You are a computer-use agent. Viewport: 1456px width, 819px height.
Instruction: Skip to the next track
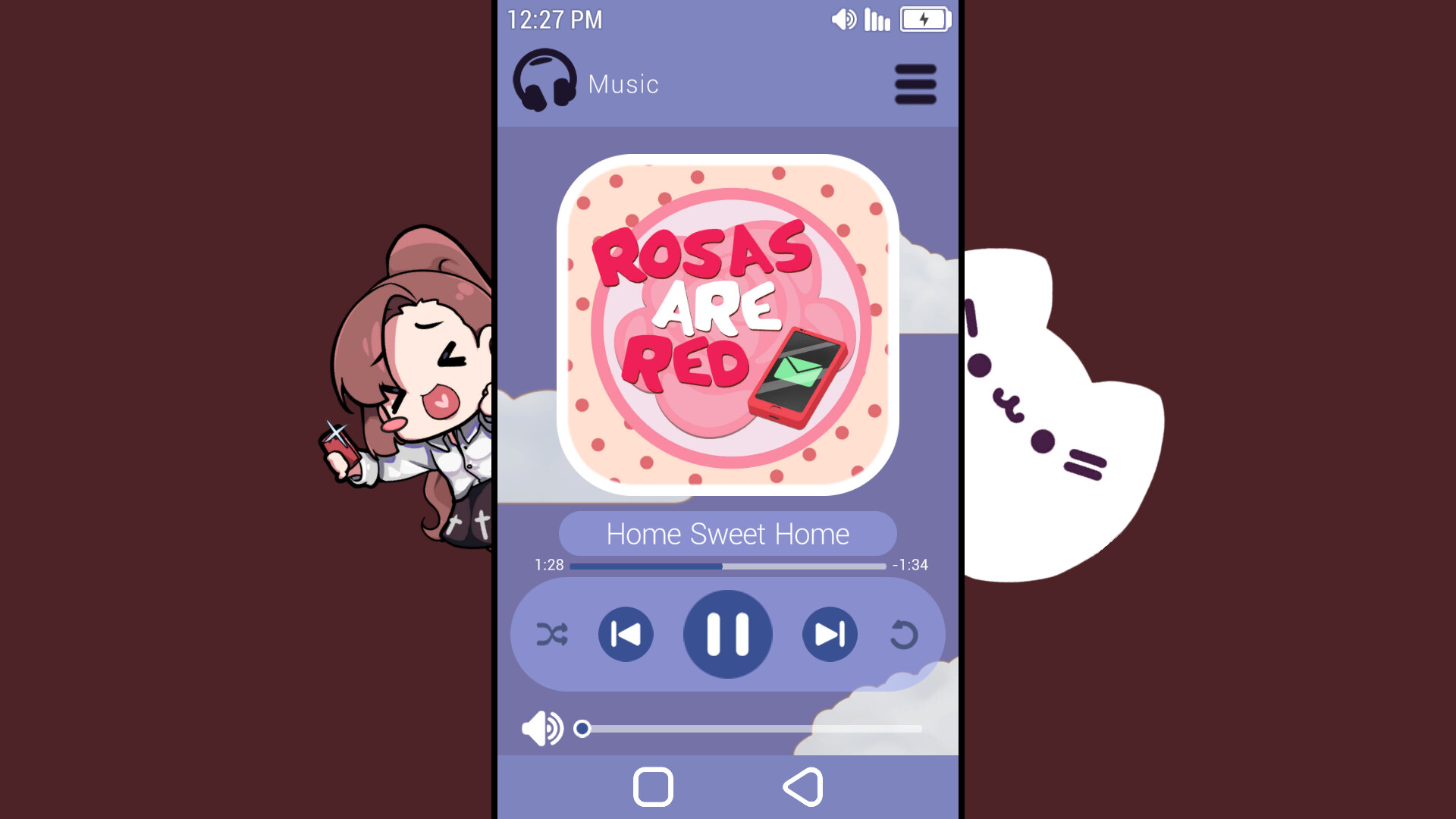pos(830,634)
